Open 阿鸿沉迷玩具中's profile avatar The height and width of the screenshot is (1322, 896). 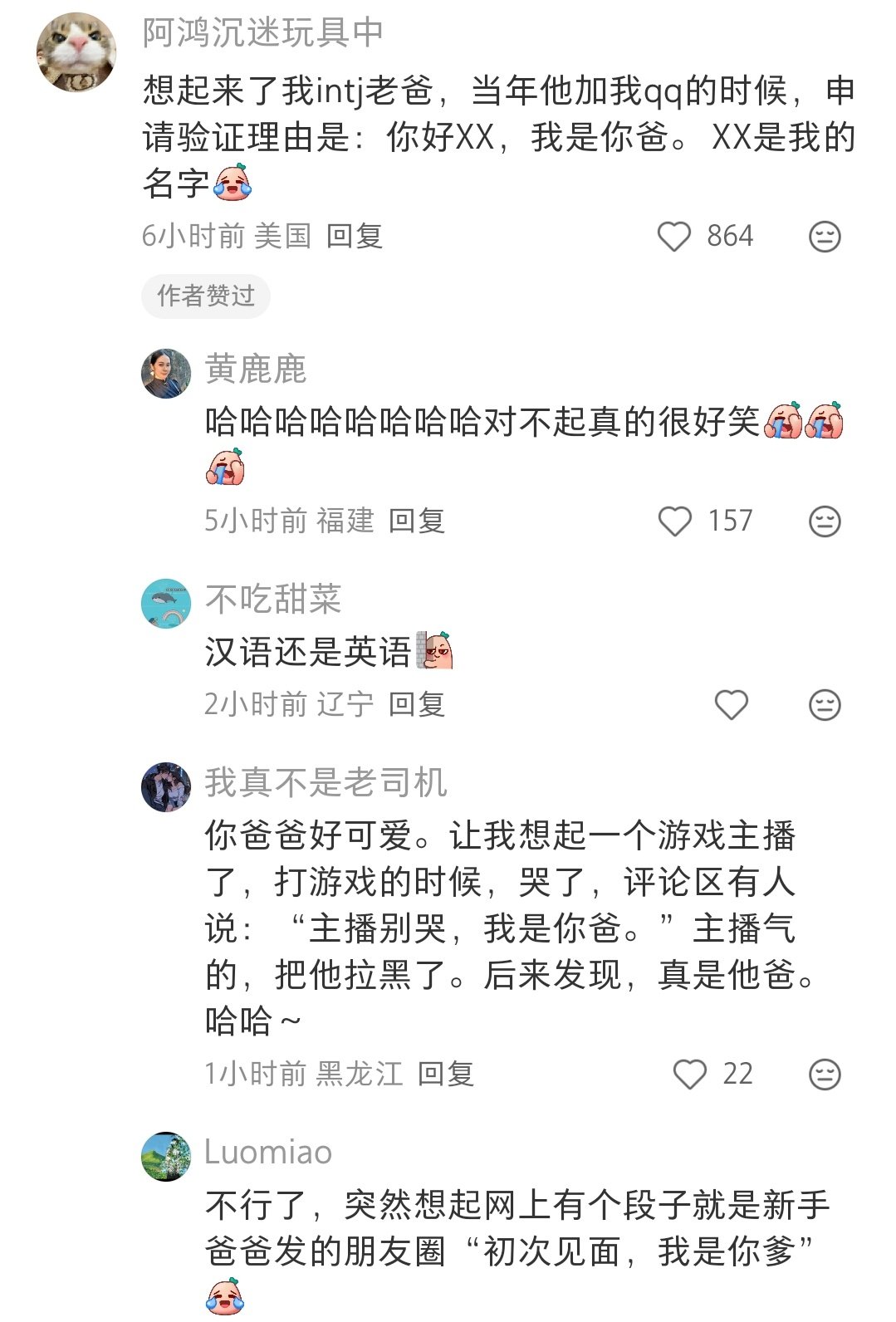pos(76,52)
